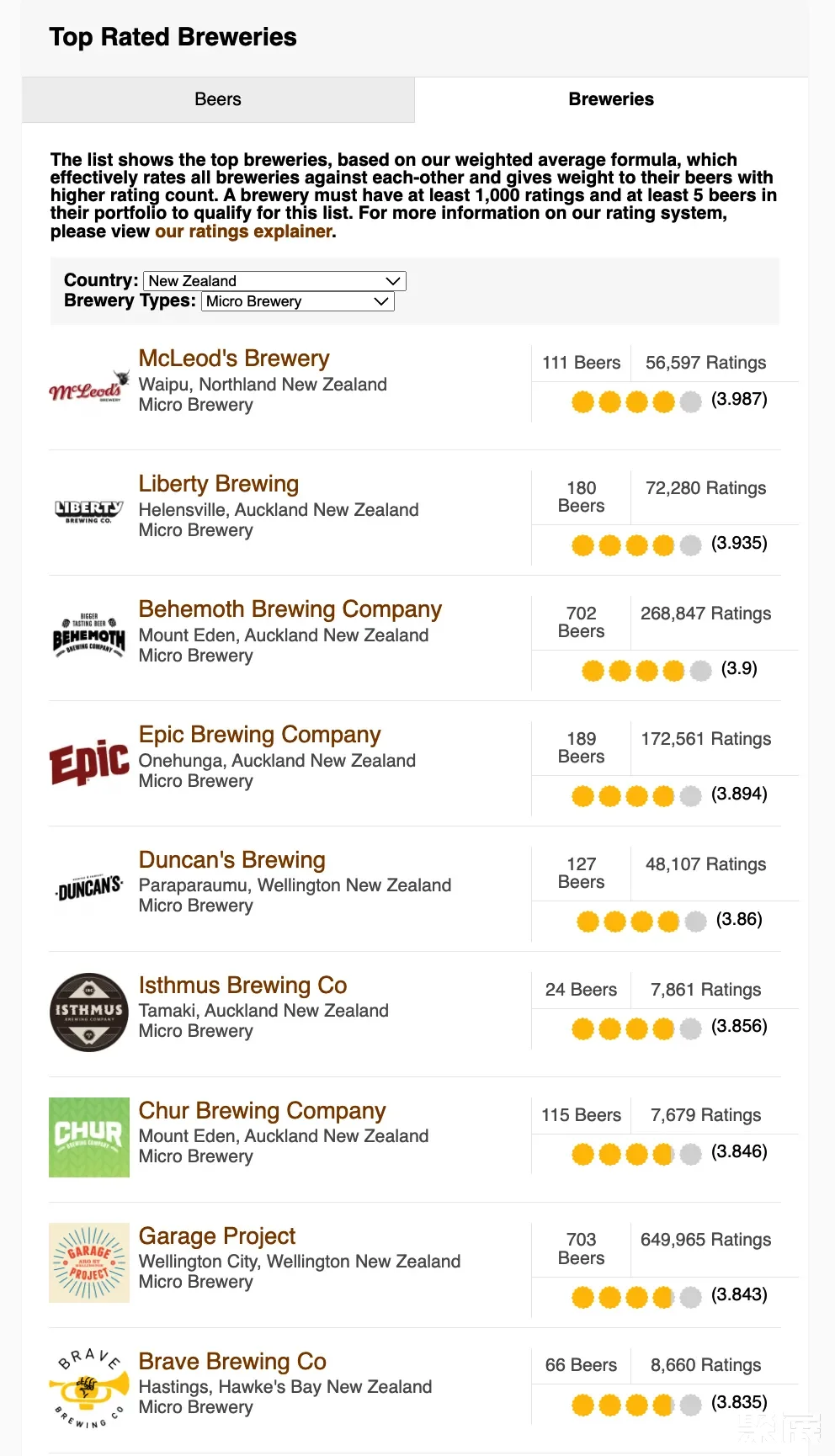Switch to the Beers tab
The image size is (835, 1456).
(x=218, y=99)
